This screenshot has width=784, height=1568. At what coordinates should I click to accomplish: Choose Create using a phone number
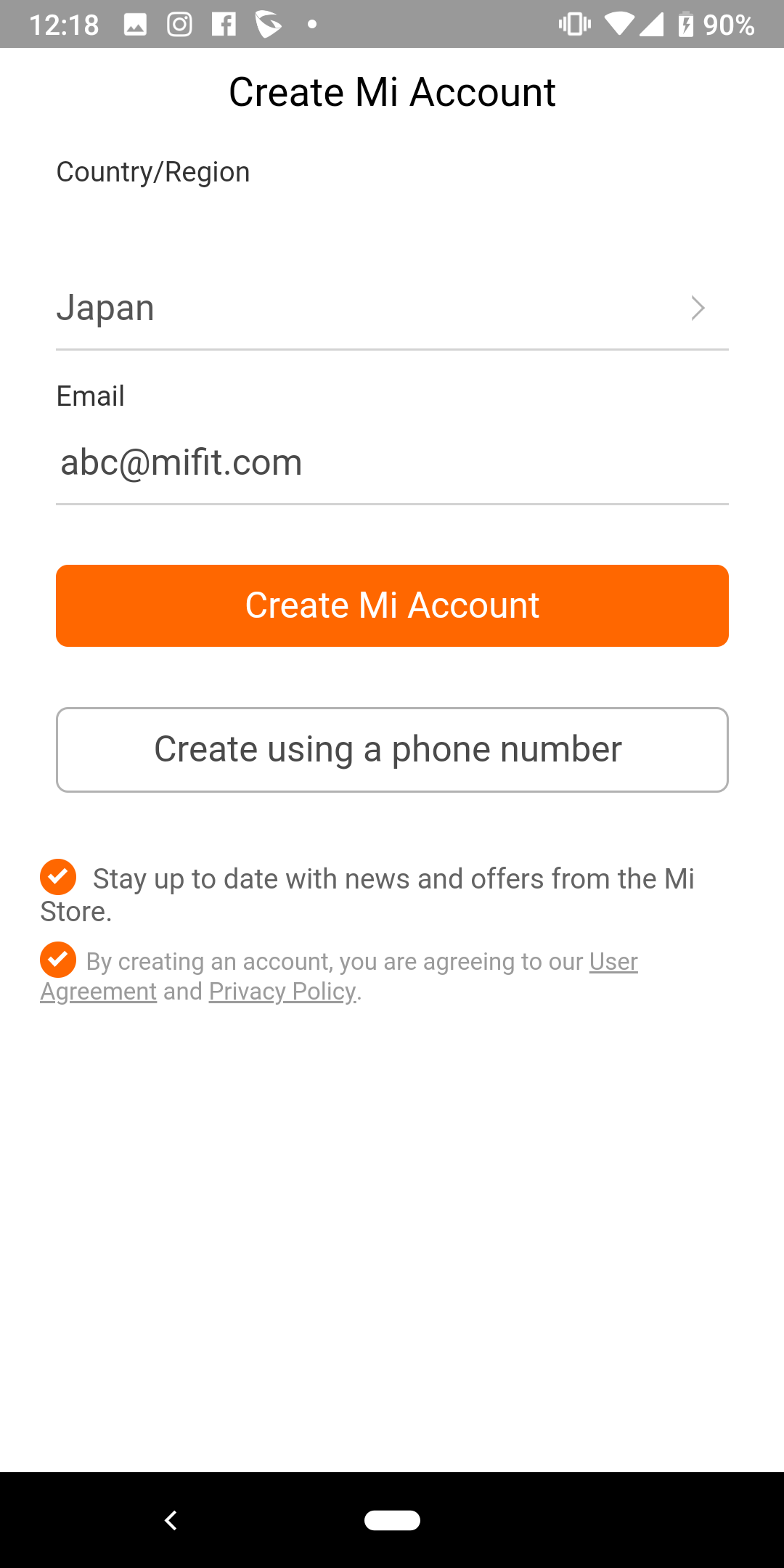[x=392, y=749]
